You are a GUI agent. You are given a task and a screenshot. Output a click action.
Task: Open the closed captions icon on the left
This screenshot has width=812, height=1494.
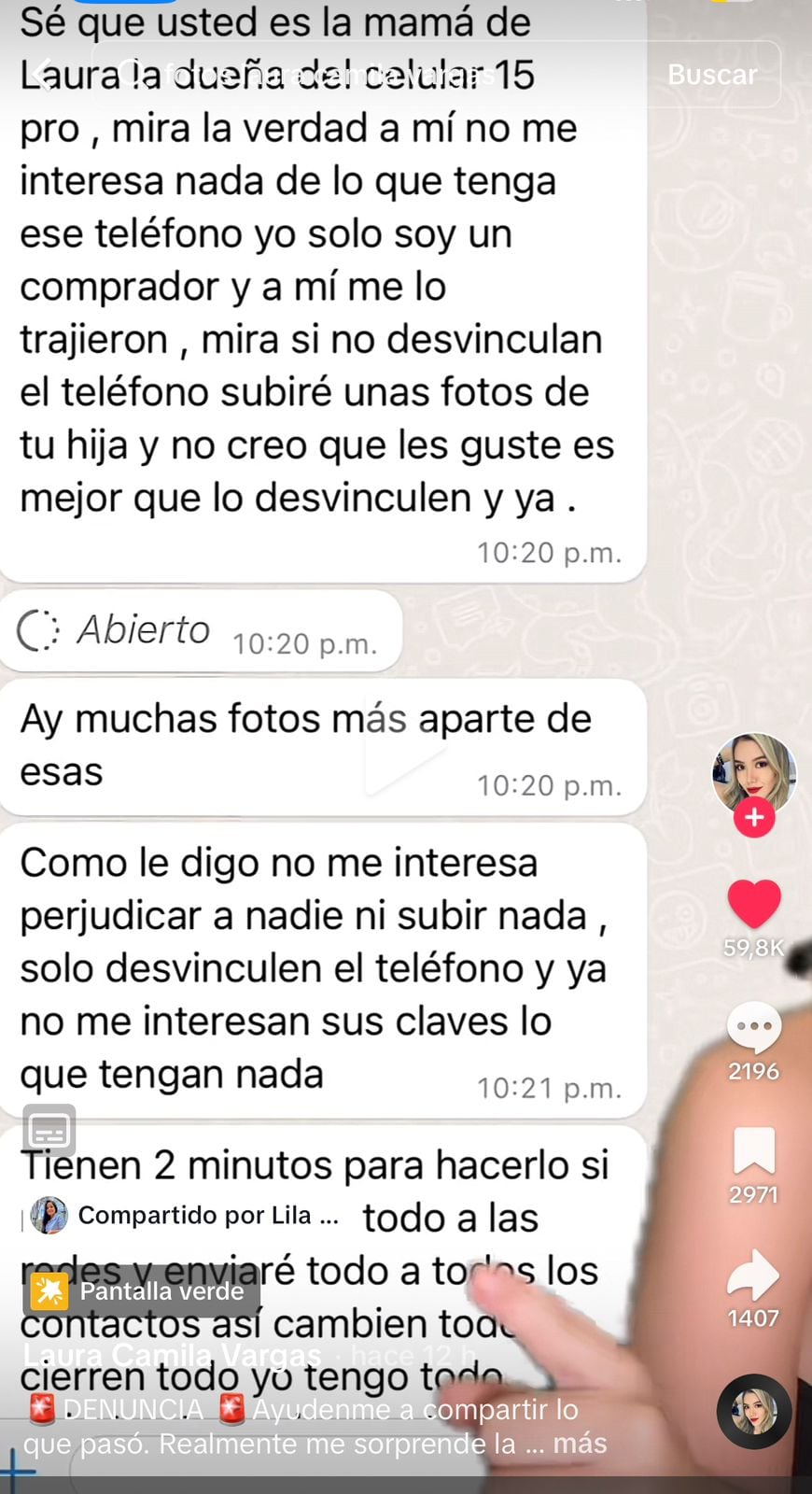pyautogui.click(x=50, y=1130)
